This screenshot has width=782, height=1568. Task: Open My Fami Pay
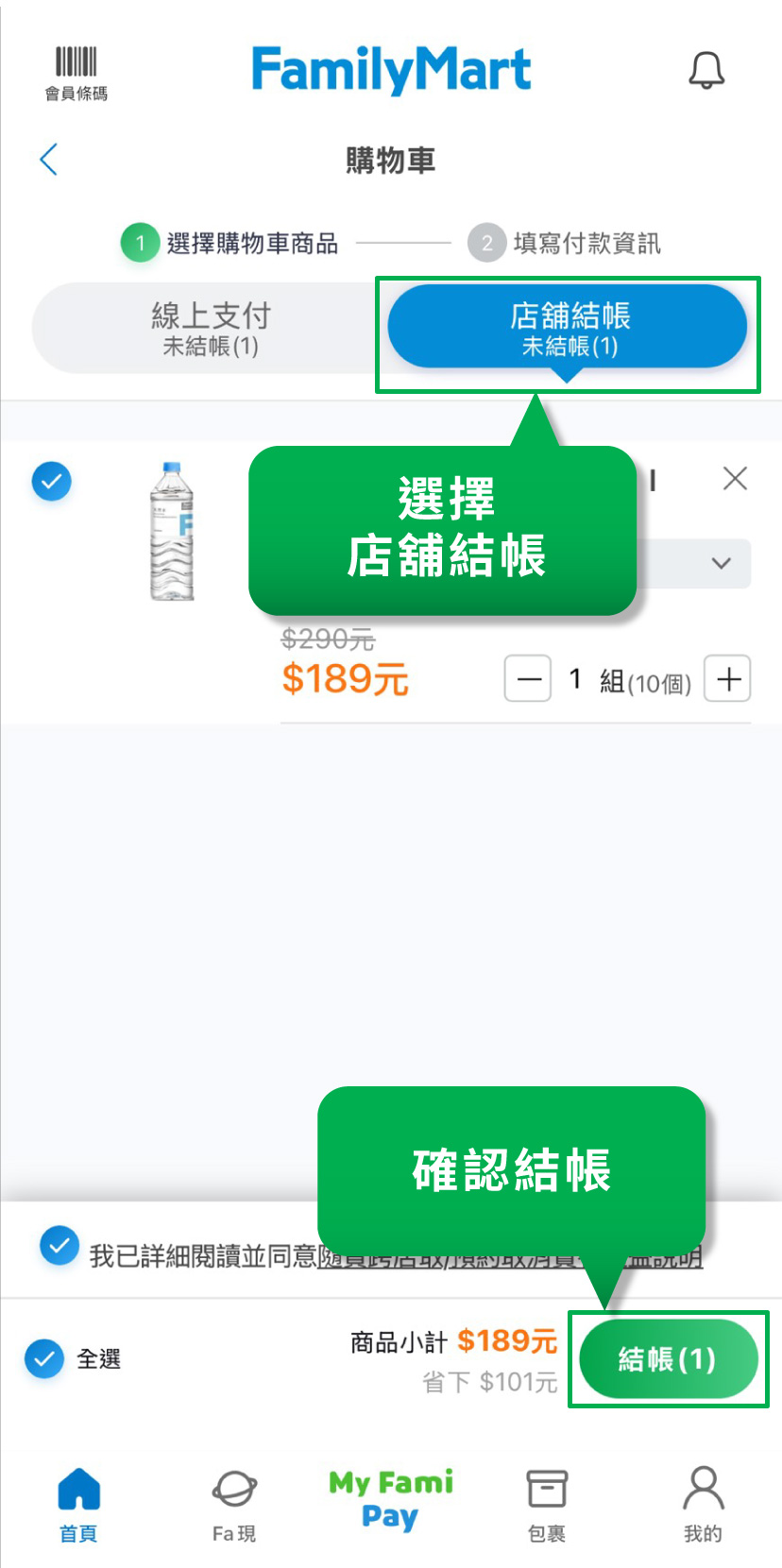pyautogui.click(x=390, y=1500)
